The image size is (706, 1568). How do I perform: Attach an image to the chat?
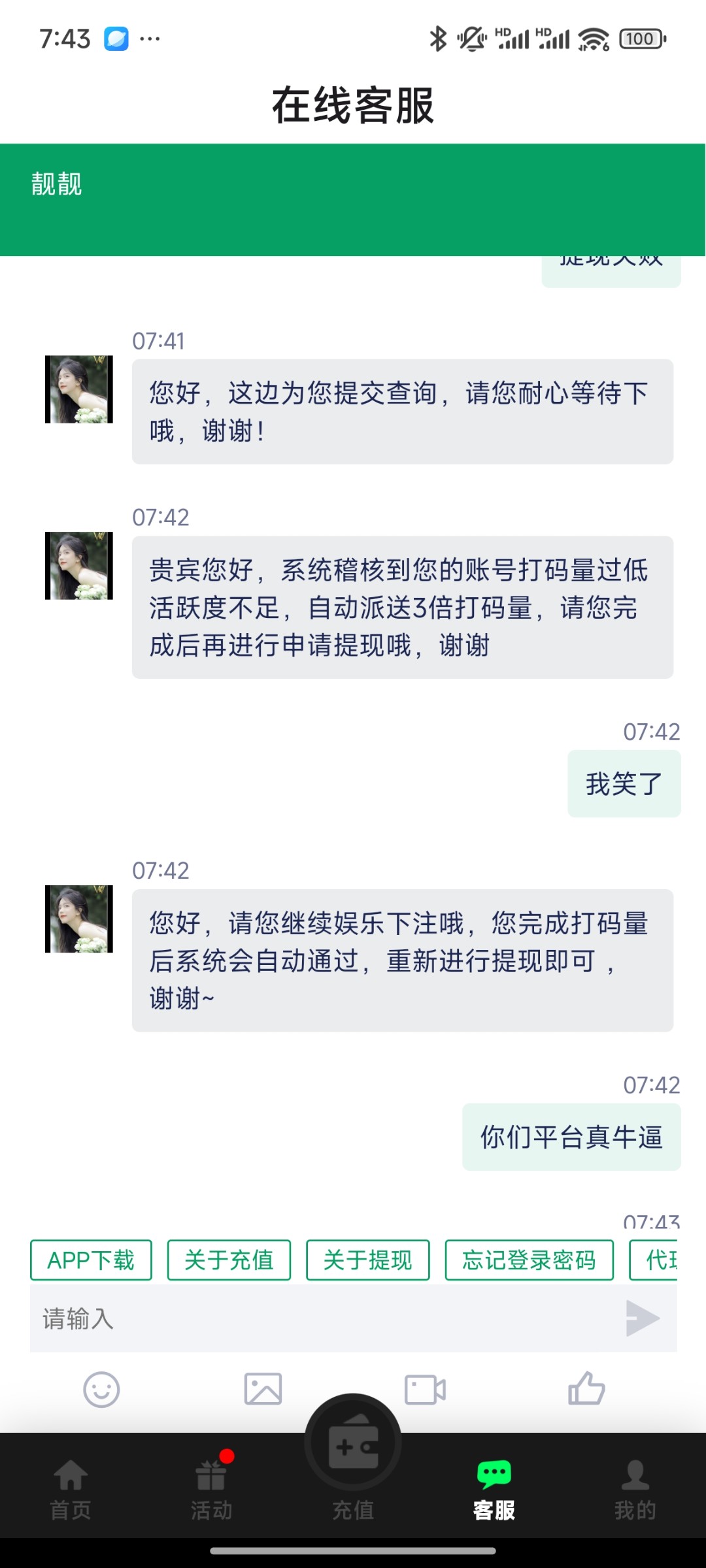pyautogui.click(x=263, y=1389)
